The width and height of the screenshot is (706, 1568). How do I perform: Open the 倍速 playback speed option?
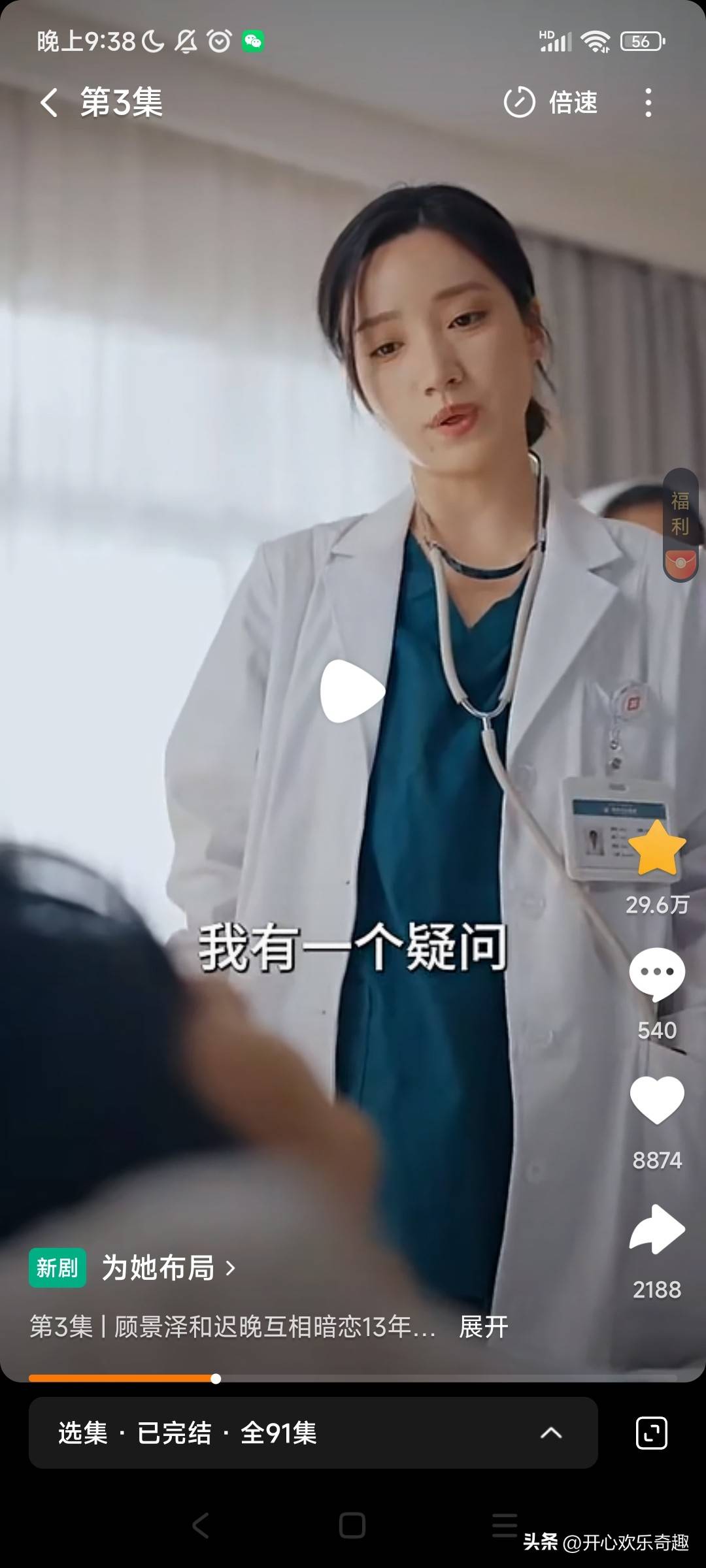click(x=550, y=103)
